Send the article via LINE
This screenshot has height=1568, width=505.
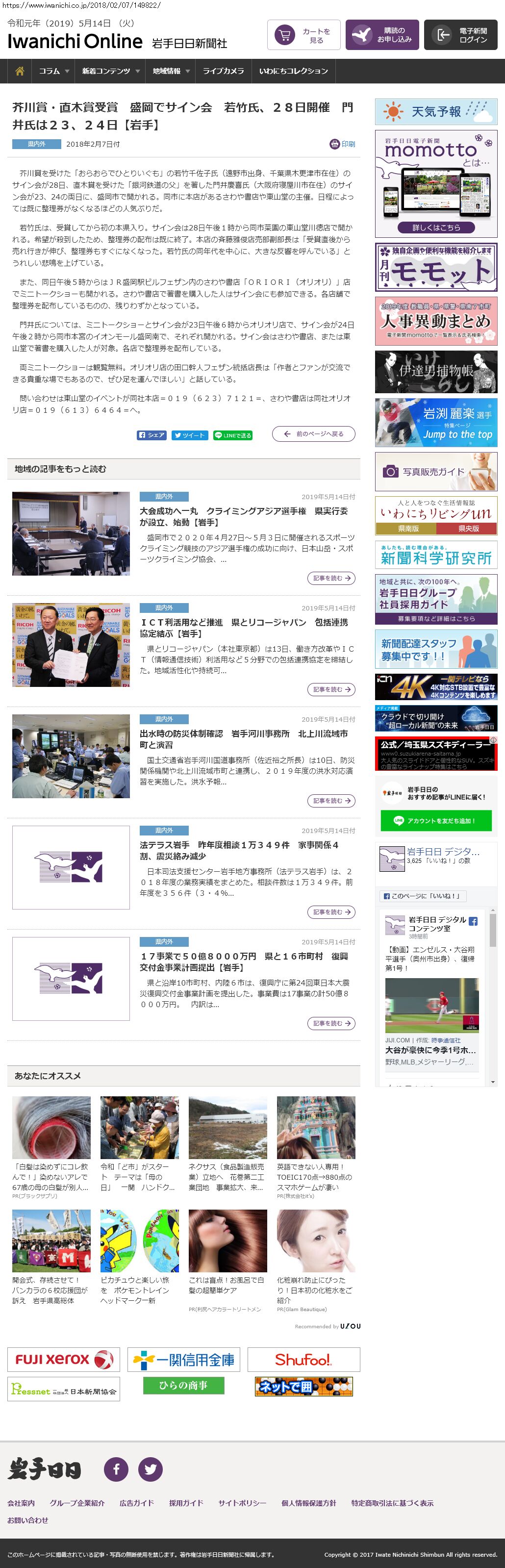[x=232, y=435]
